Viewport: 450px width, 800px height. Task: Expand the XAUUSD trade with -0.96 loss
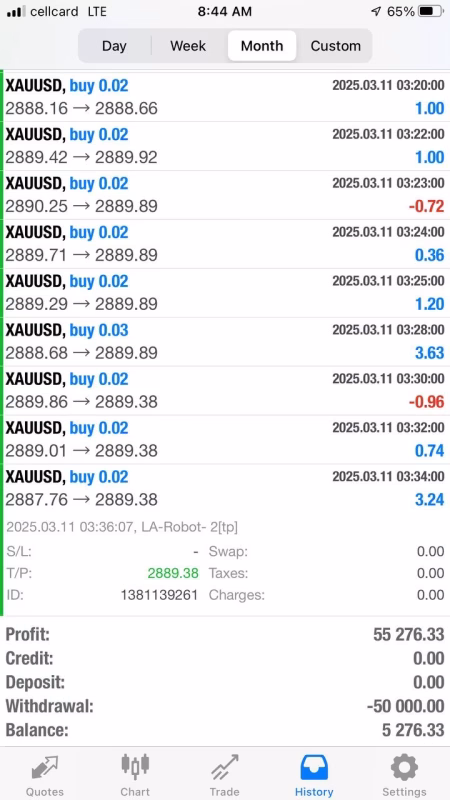(225, 391)
